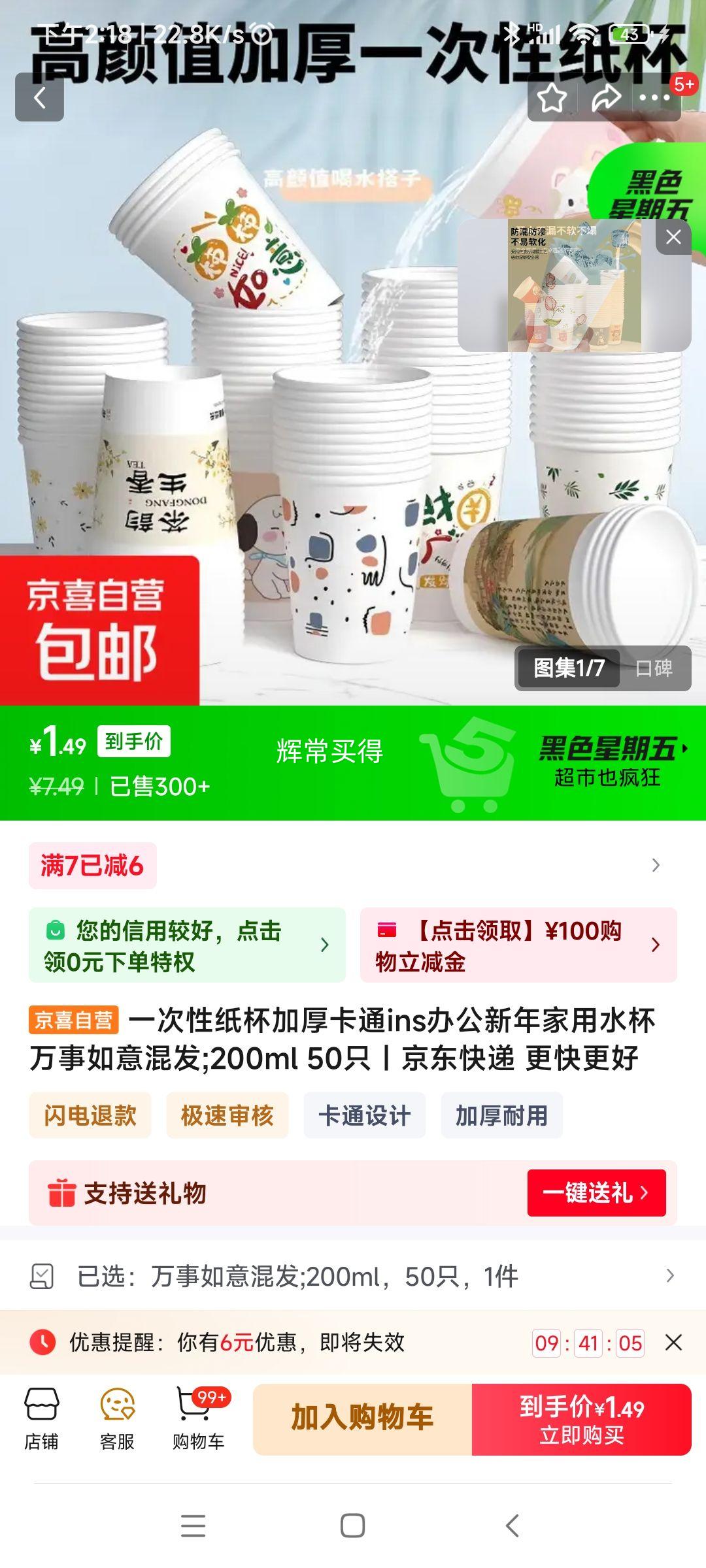Close the floating product video preview
This screenshot has width=706, height=1568.
pos(673,238)
